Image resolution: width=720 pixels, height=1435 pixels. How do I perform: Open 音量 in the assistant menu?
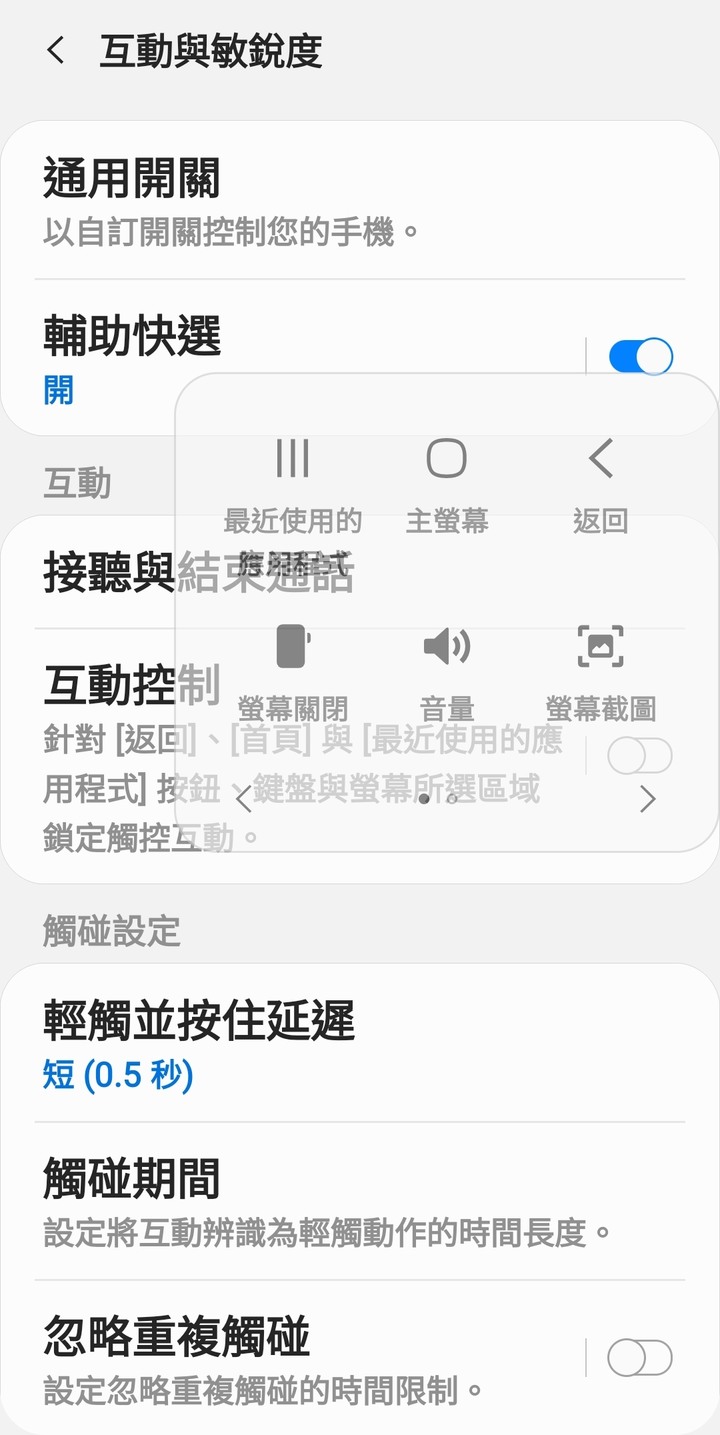click(447, 665)
